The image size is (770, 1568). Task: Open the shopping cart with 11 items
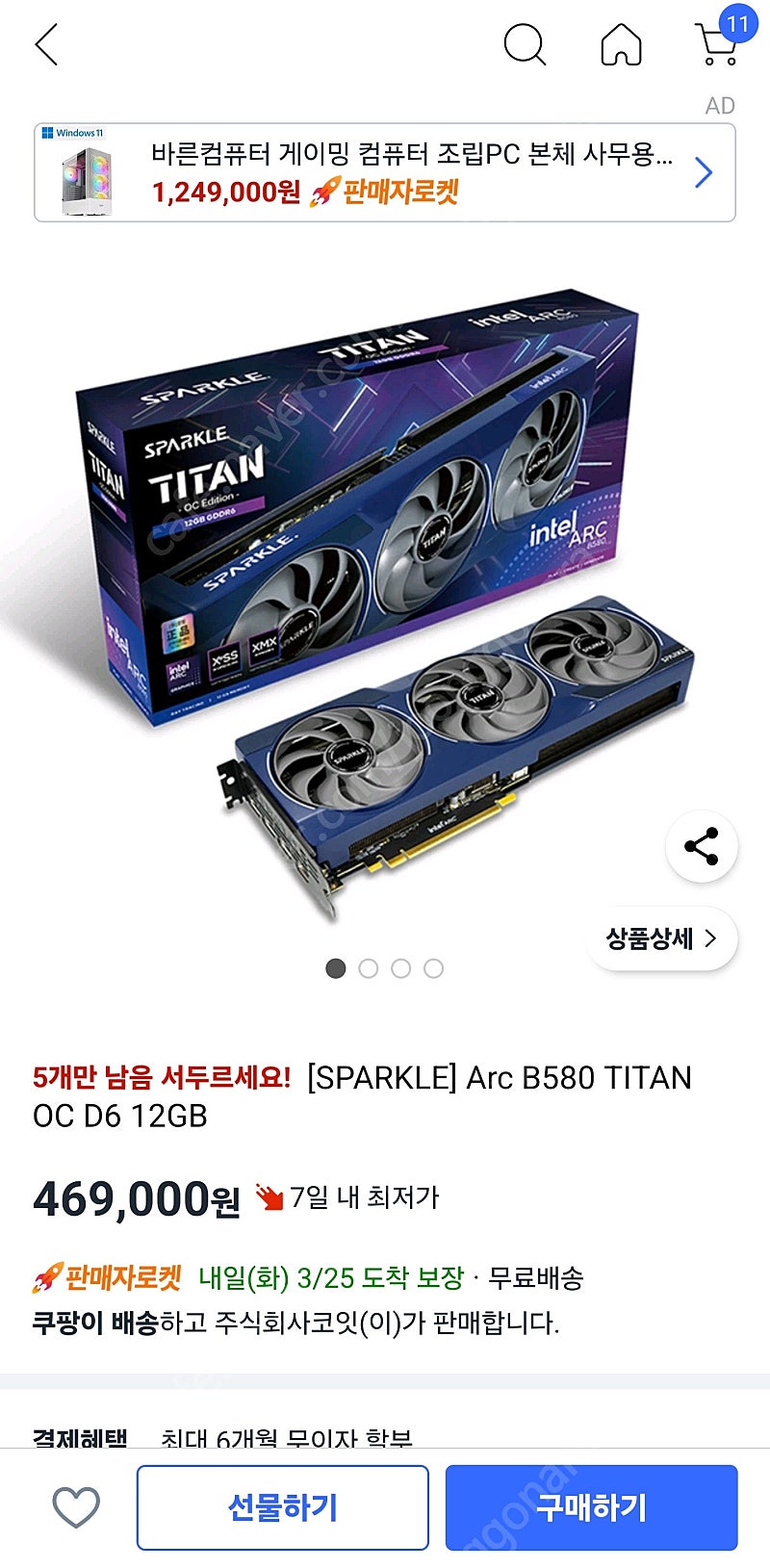(x=720, y=40)
